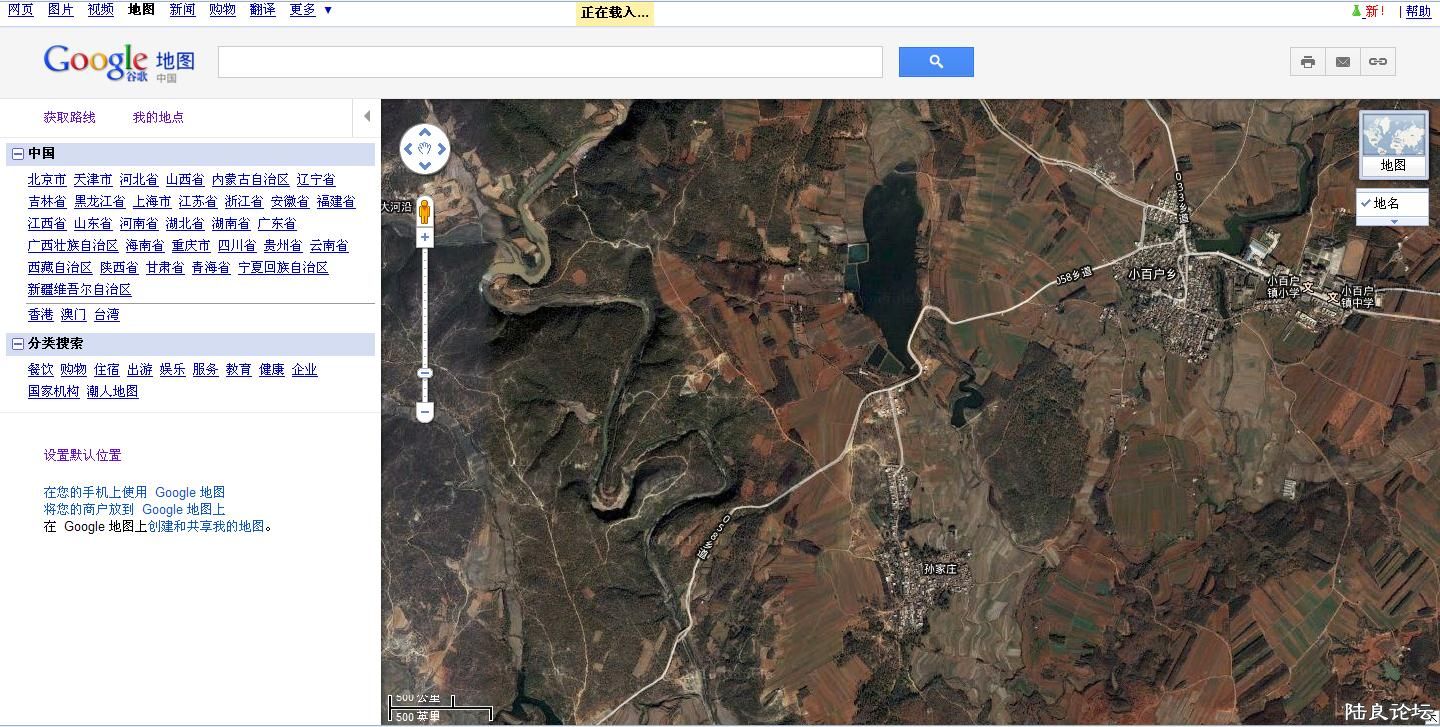Switch to the 图片 top tab
This screenshot has height=727, width=1440.
click(60, 10)
